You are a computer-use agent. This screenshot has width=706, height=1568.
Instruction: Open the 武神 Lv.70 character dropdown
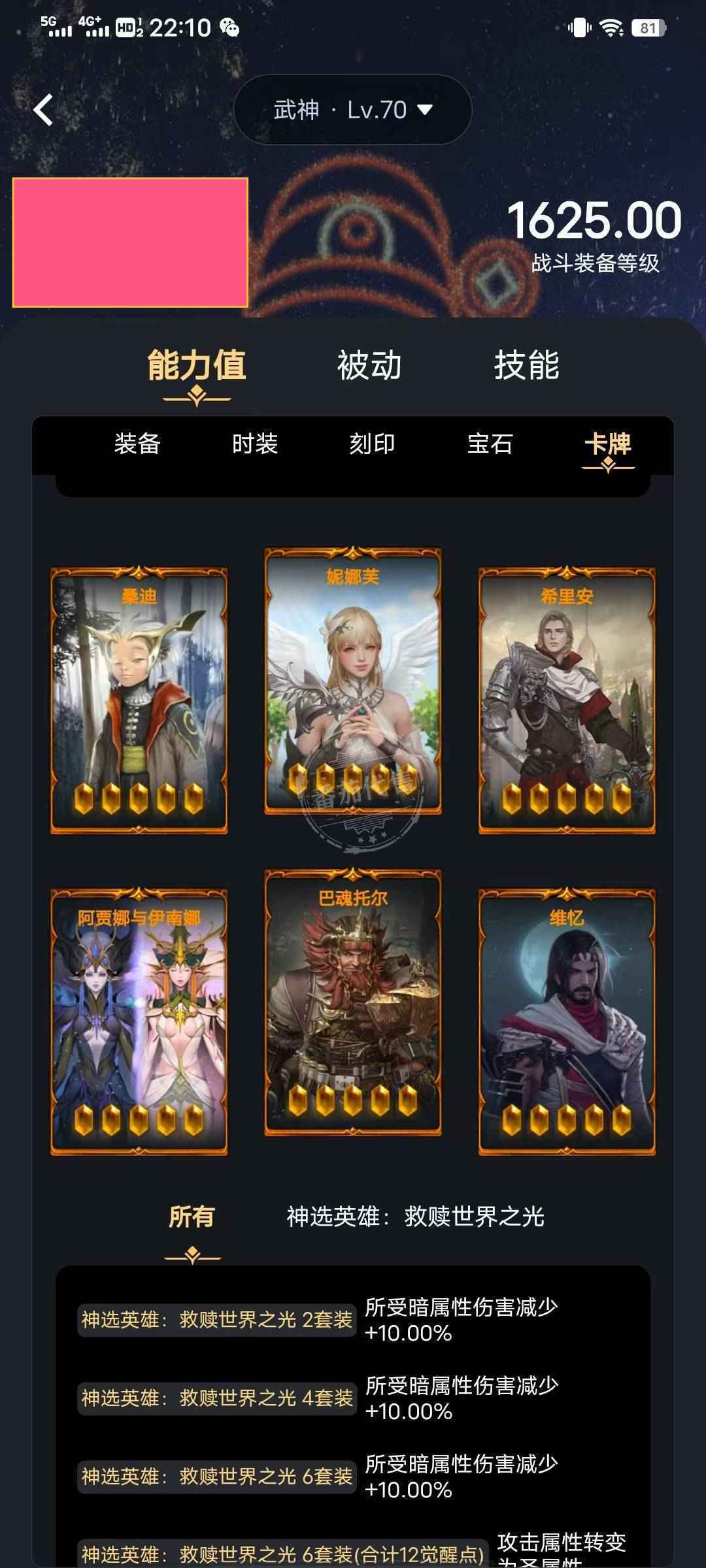pyautogui.click(x=353, y=110)
